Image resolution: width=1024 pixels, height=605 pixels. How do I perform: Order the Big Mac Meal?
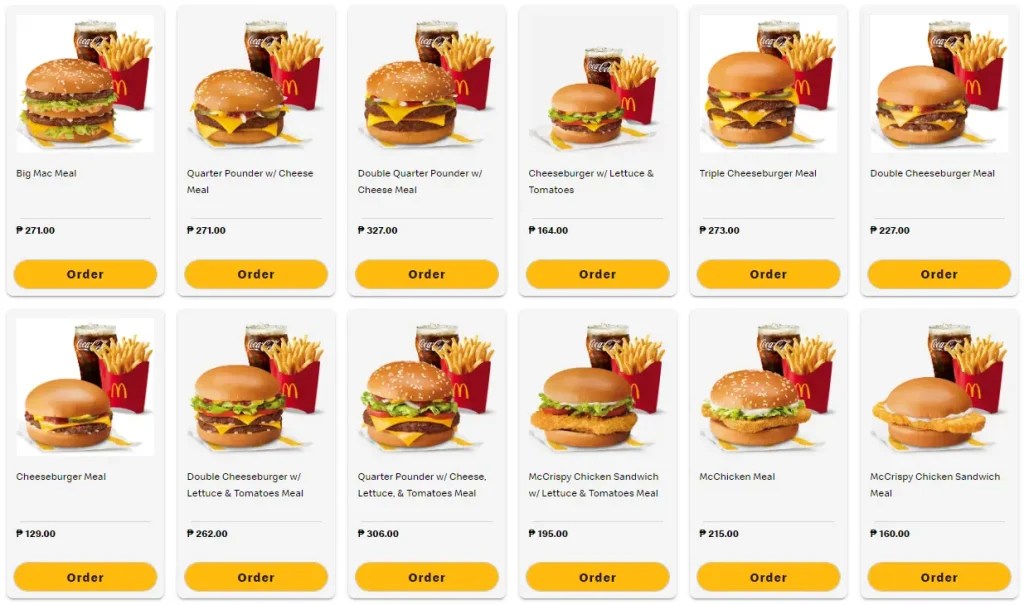(x=85, y=274)
